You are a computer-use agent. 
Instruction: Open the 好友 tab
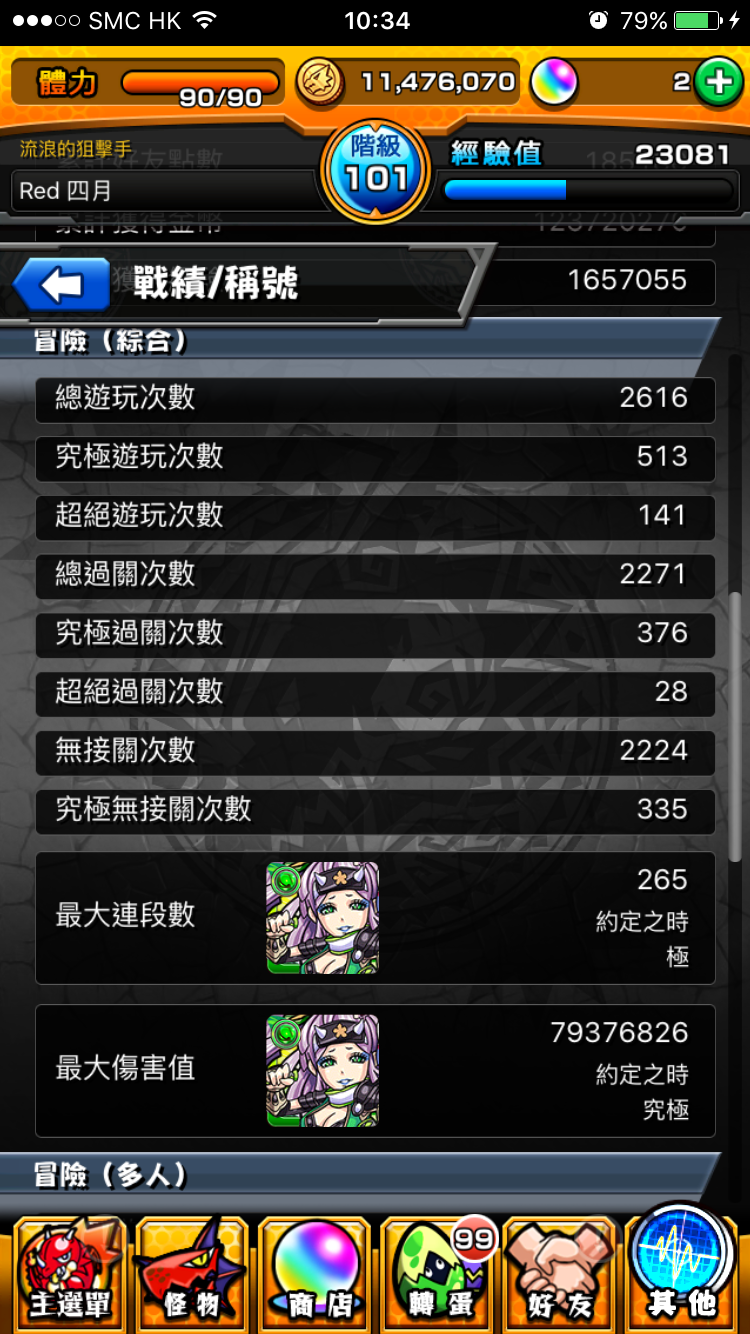pyautogui.click(x=560, y=1272)
